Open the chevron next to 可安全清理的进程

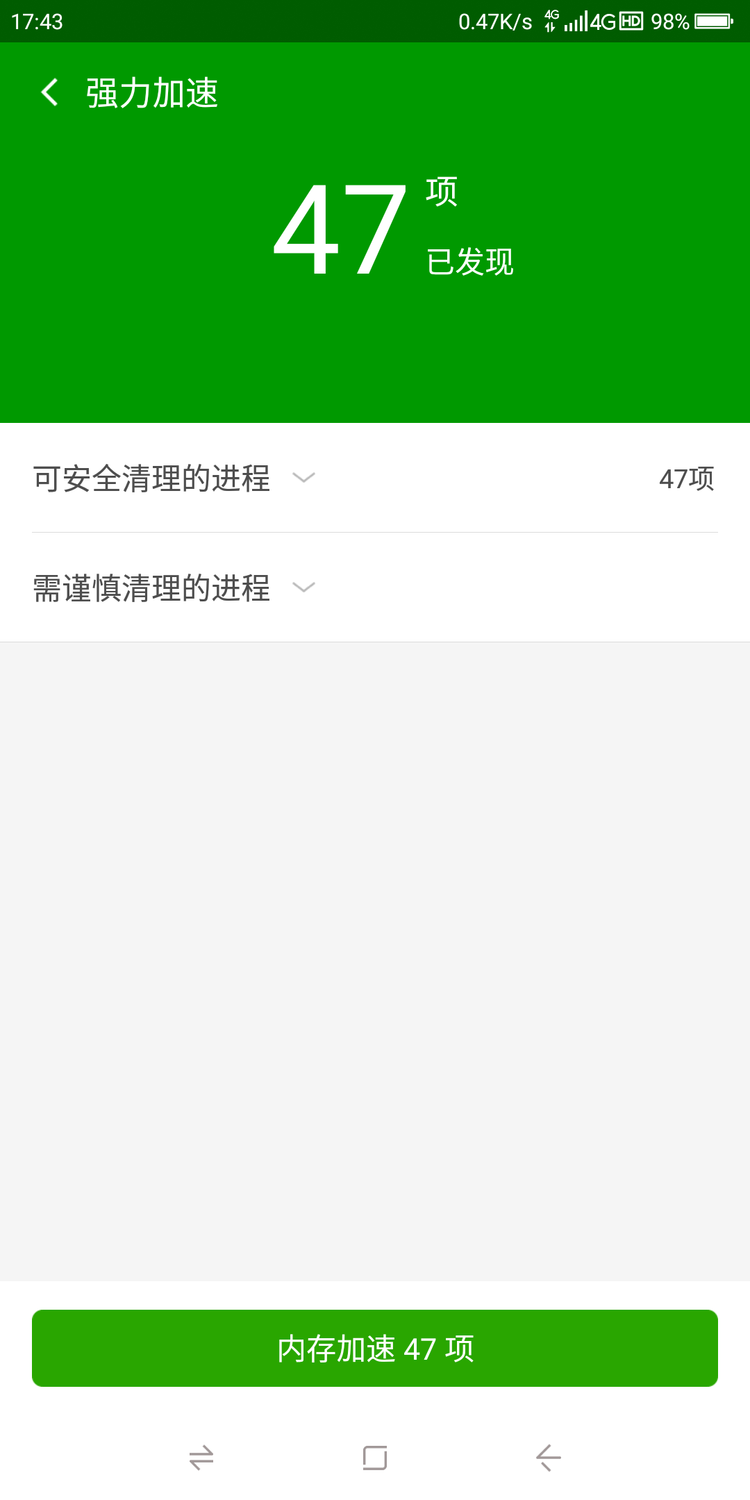coord(304,478)
